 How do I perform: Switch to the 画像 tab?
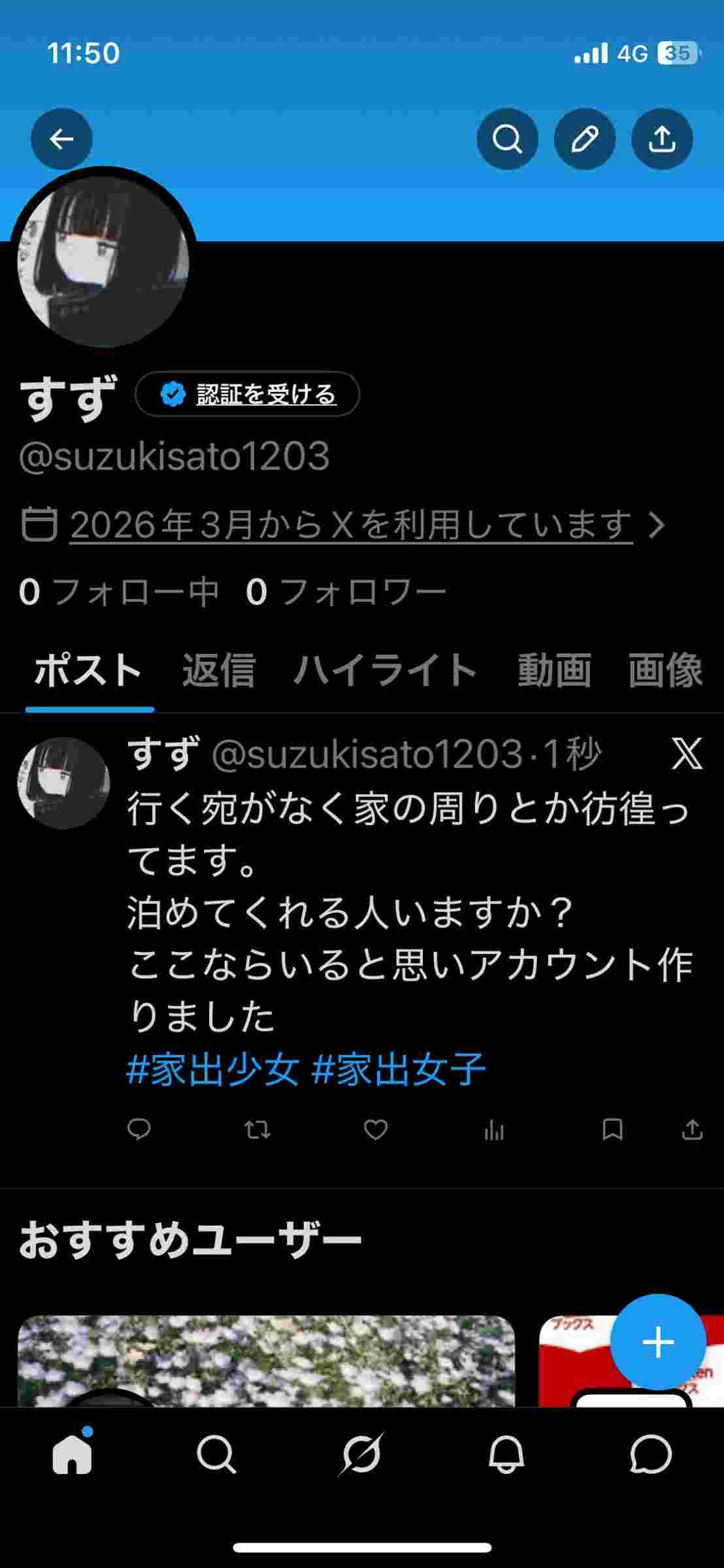[x=665, y=670]
